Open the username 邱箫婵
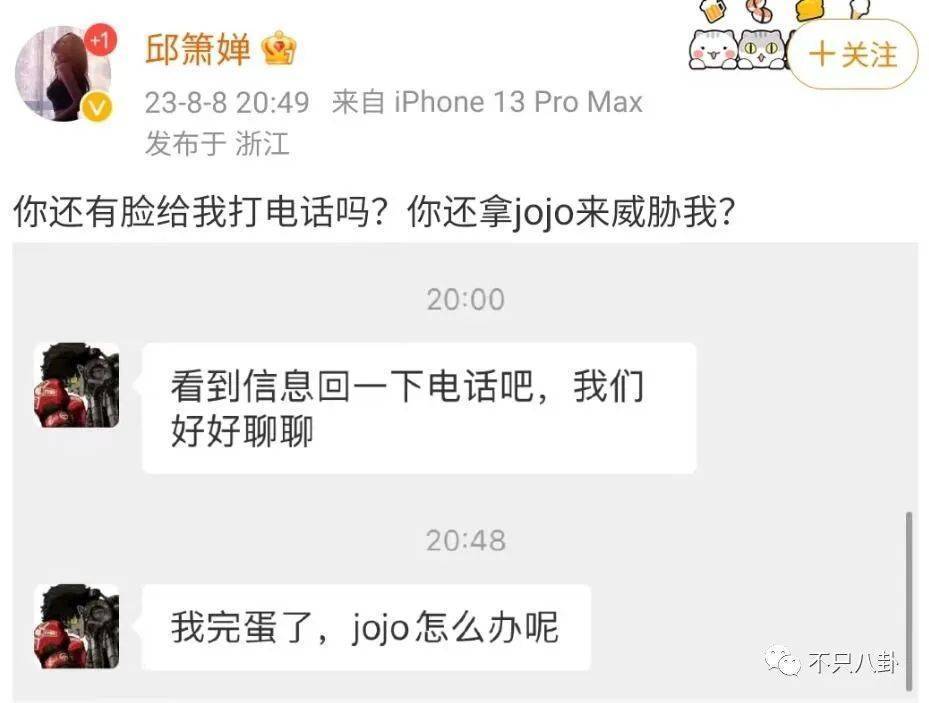This screenshot has height=703, width=929. (198, 50)
